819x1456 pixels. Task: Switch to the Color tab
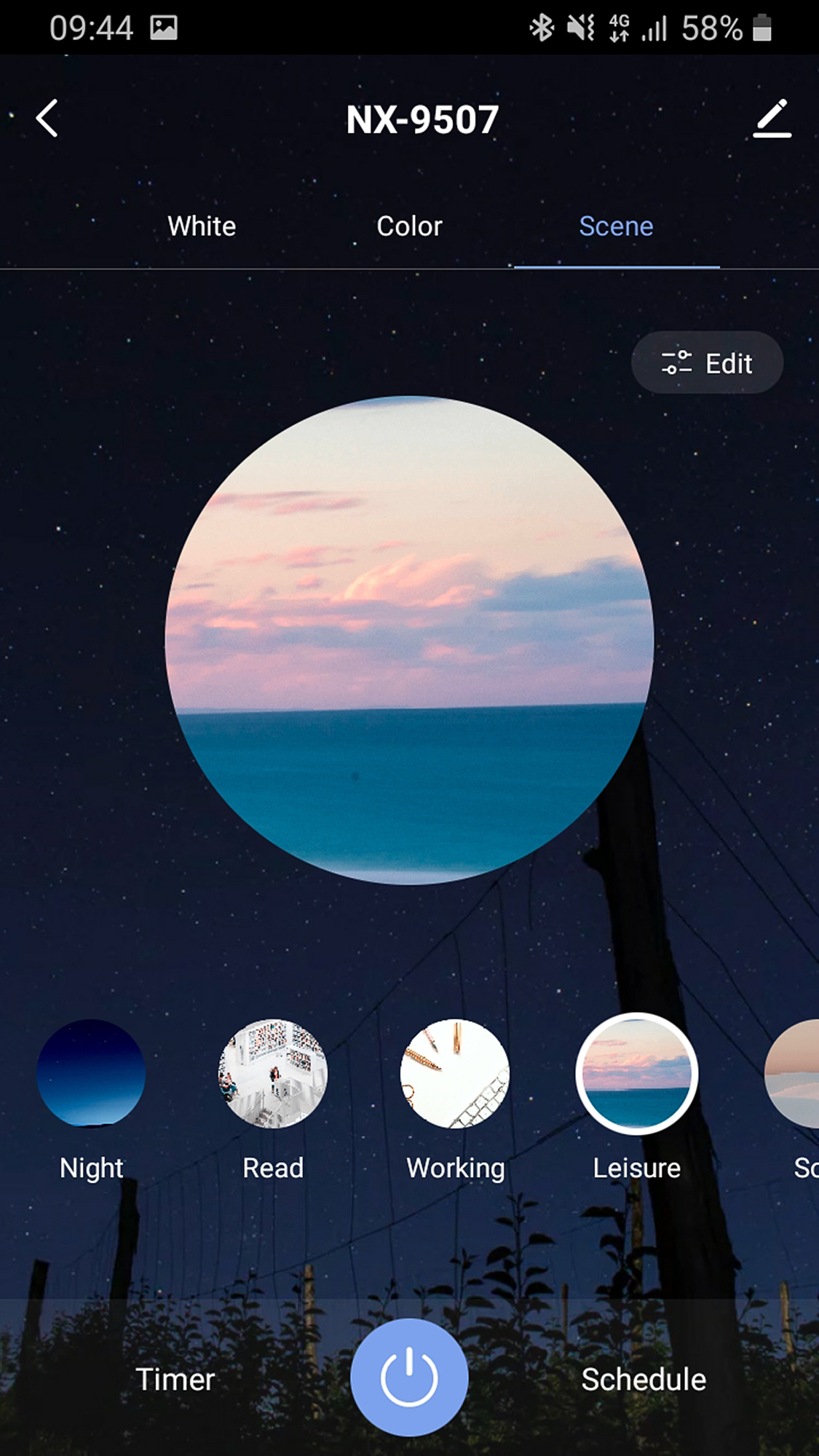(x=409, y=226)
